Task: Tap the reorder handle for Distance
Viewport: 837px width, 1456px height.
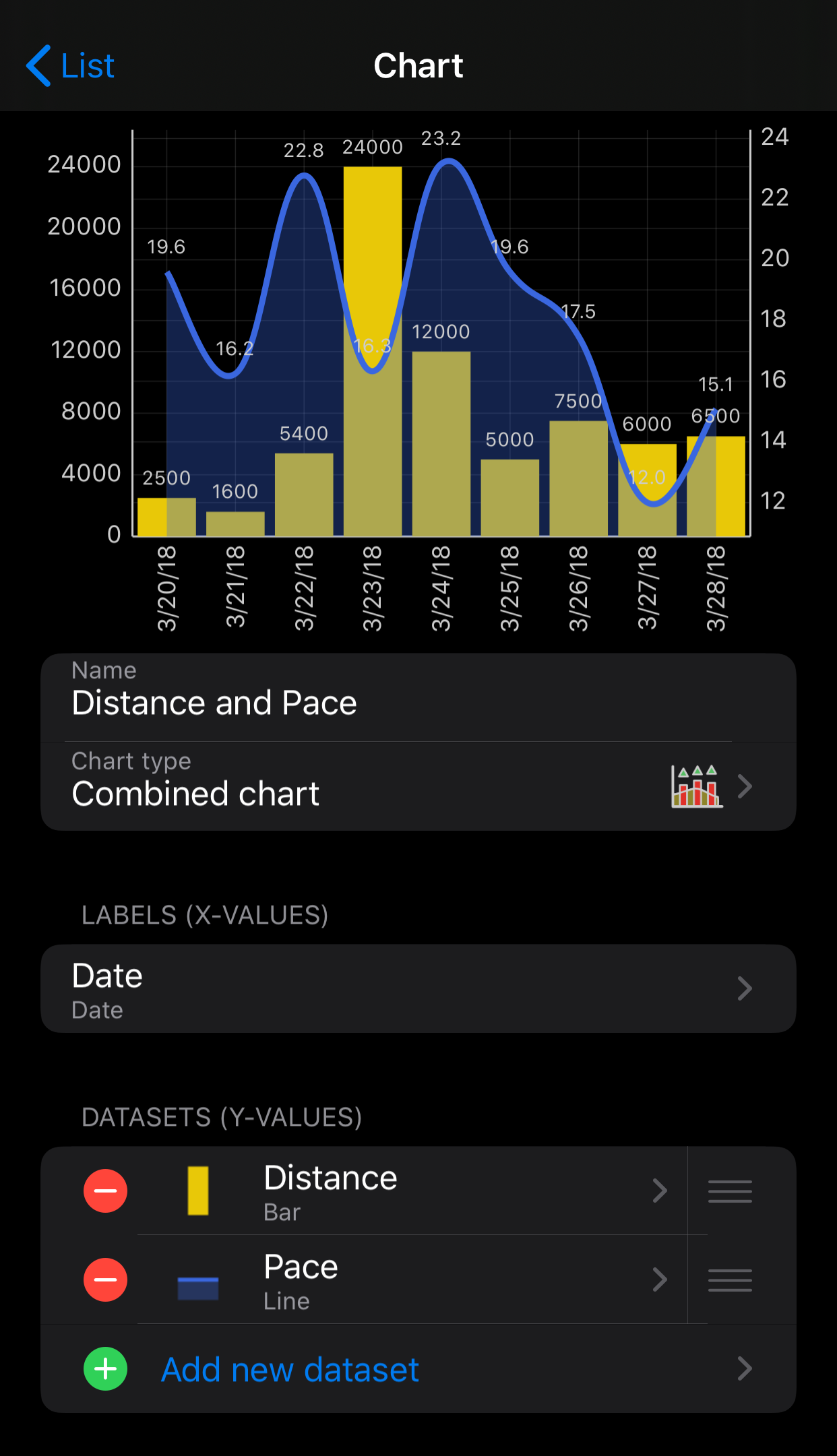Action: [730, 1191]
